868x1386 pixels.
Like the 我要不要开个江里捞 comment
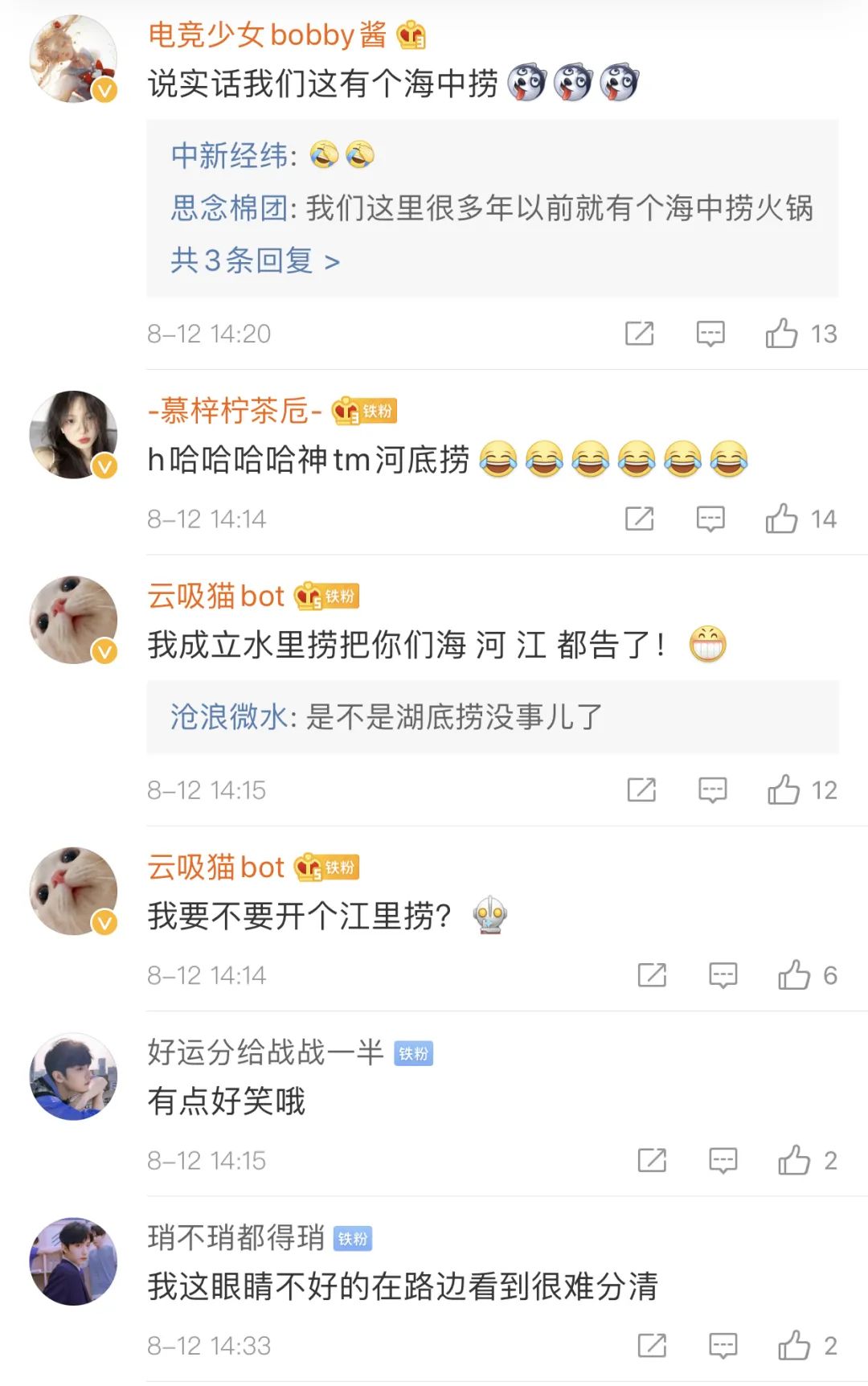pyautogui.click(x=794, y=974)
